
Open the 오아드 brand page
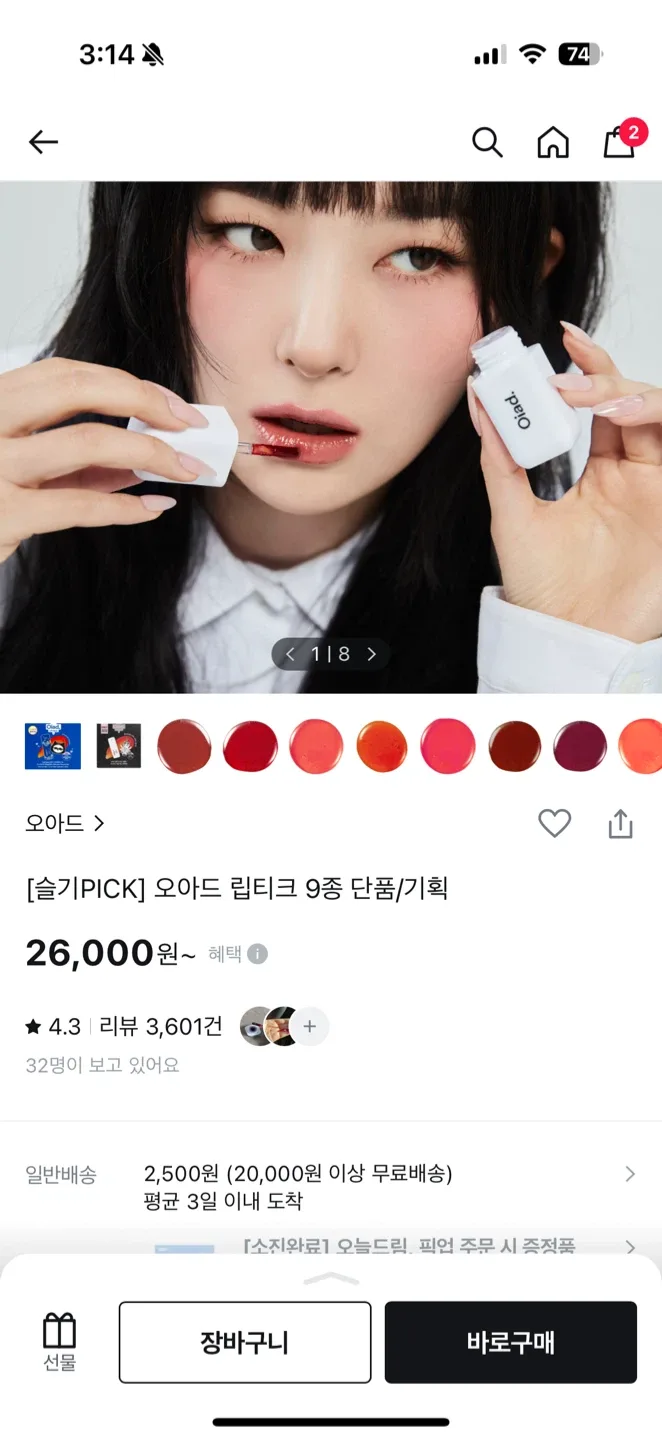(x=65, y=824)
